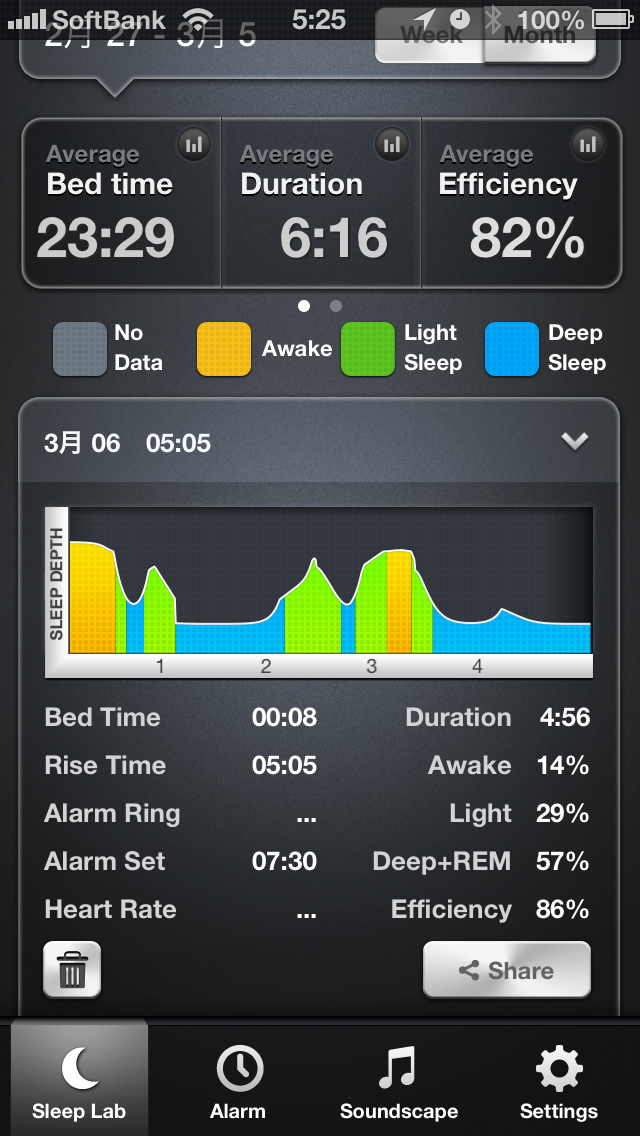Open the Average Bed time chart icon
The image size is (640, 1136).
coord(194,145)
